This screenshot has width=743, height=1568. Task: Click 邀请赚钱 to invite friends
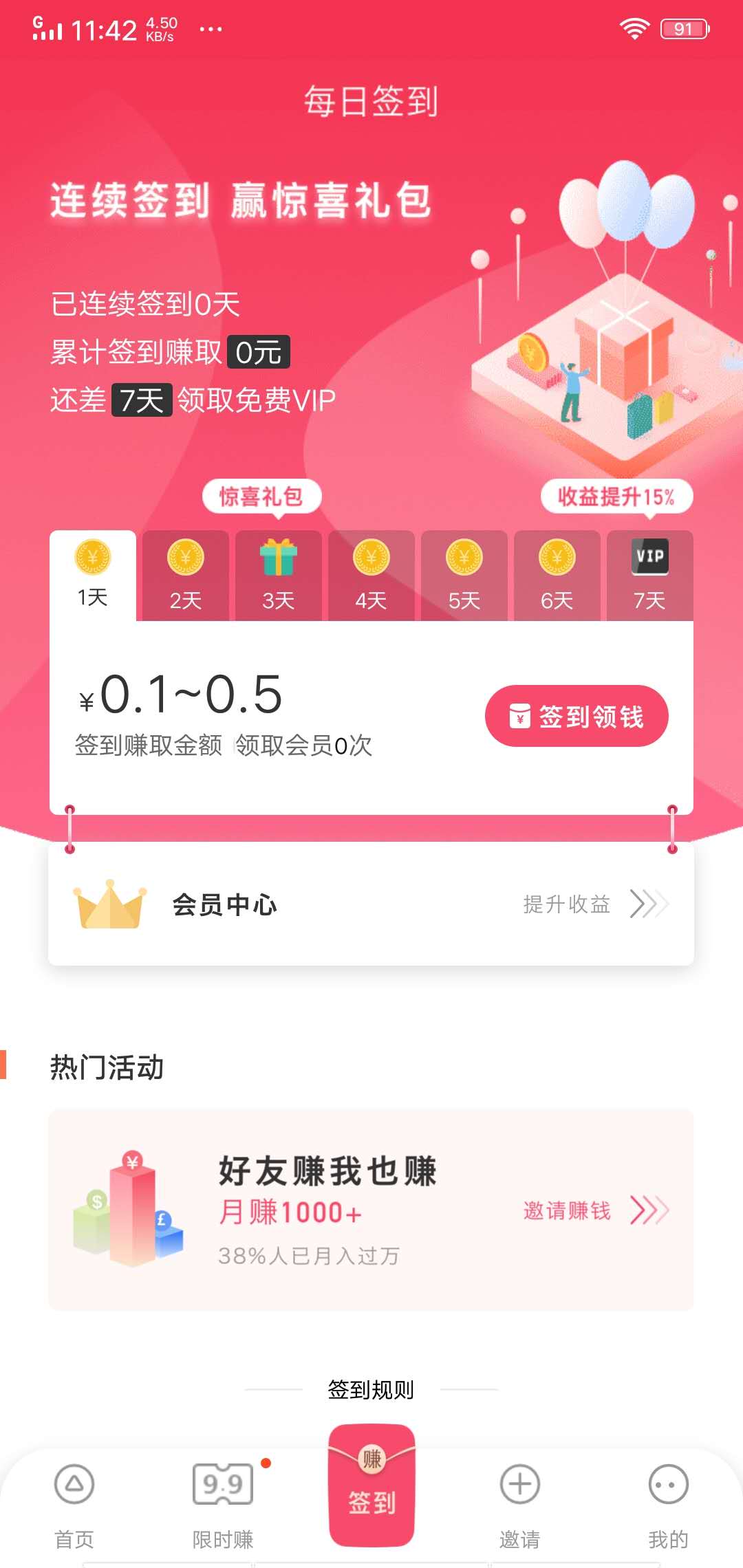point(566,1209)
